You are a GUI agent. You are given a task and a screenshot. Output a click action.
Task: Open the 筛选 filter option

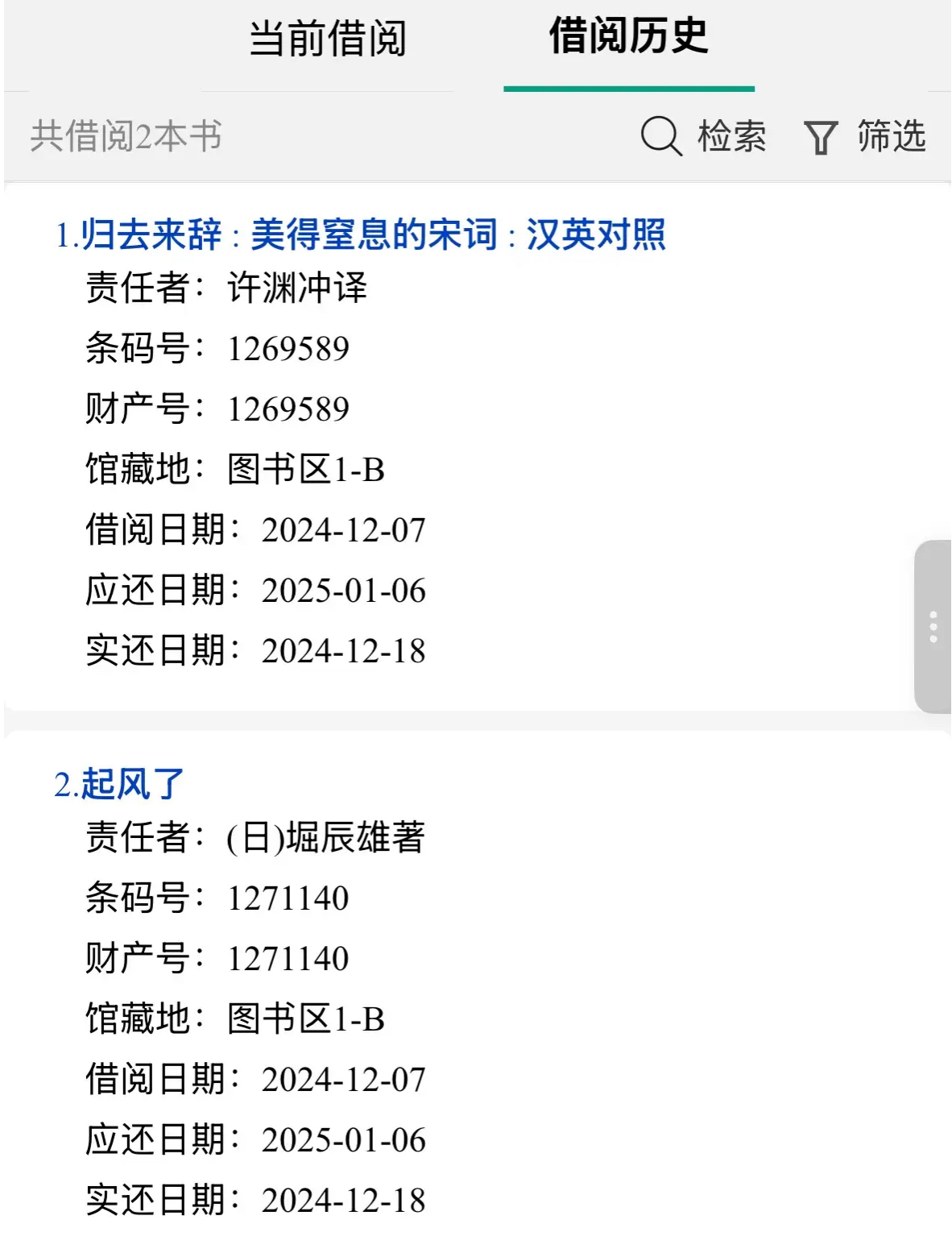(x=865, y=135)
